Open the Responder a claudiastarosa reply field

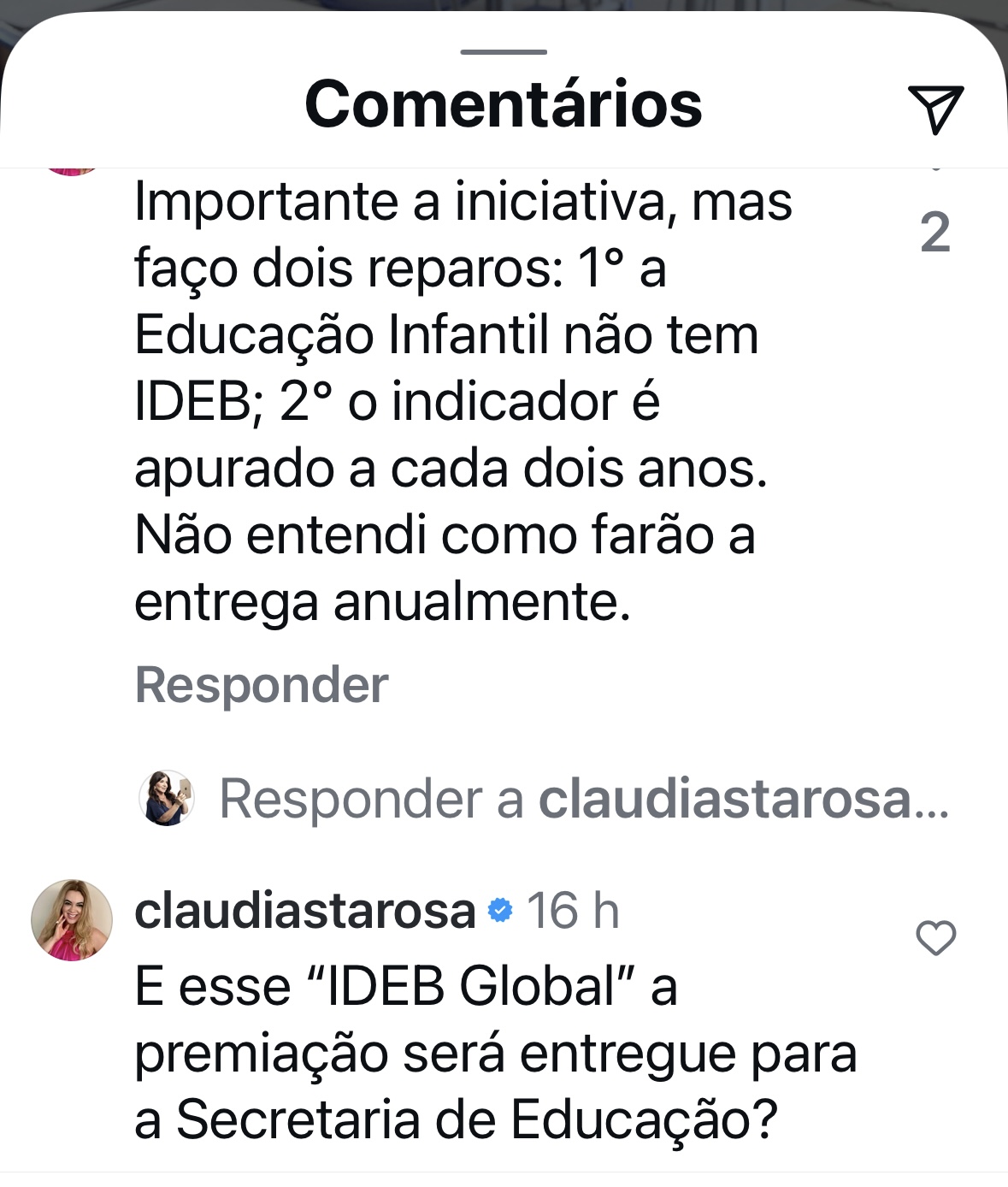point(583,799)
